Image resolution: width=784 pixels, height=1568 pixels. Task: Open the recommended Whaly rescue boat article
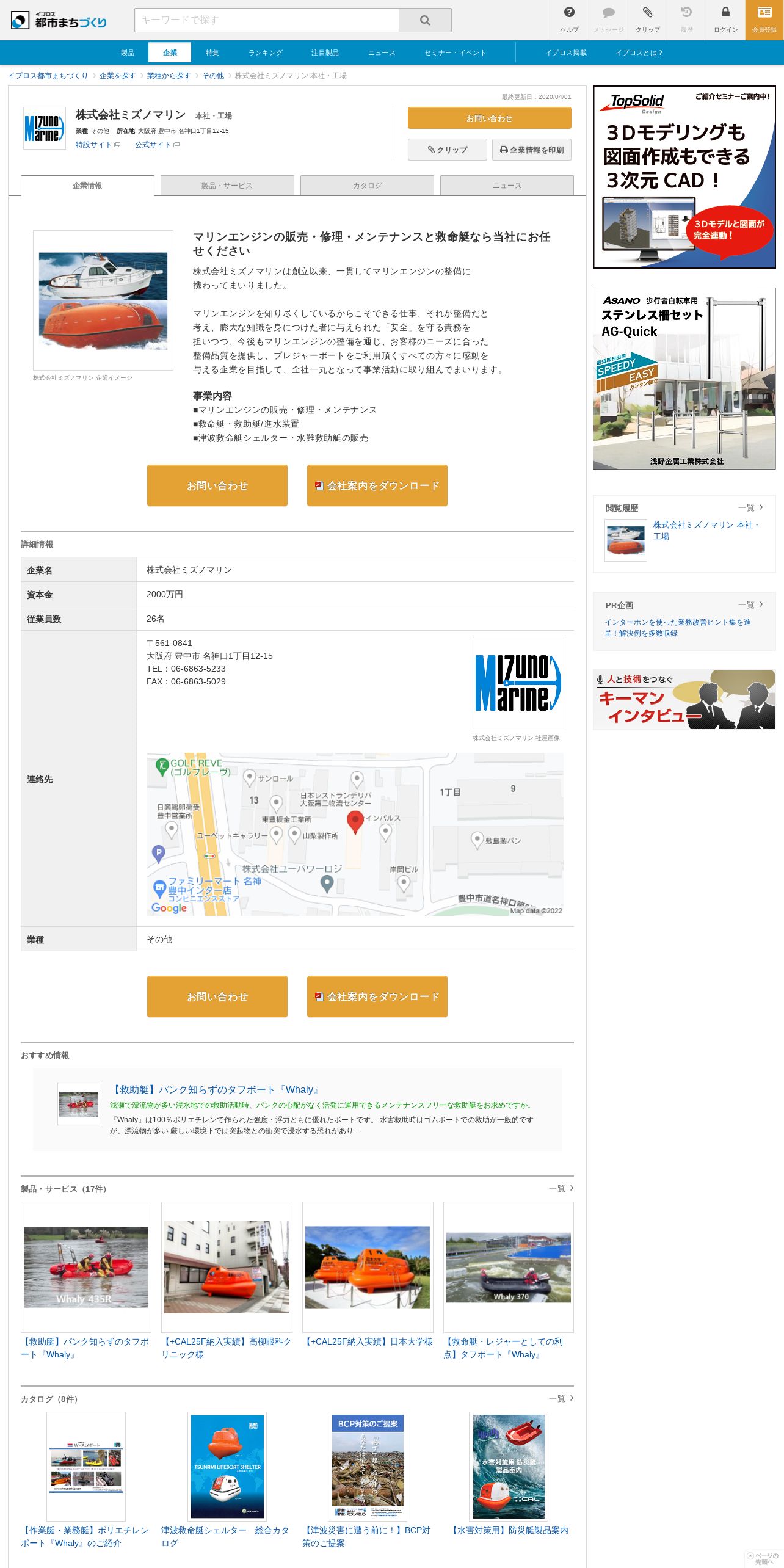[x=214, y=1089]
